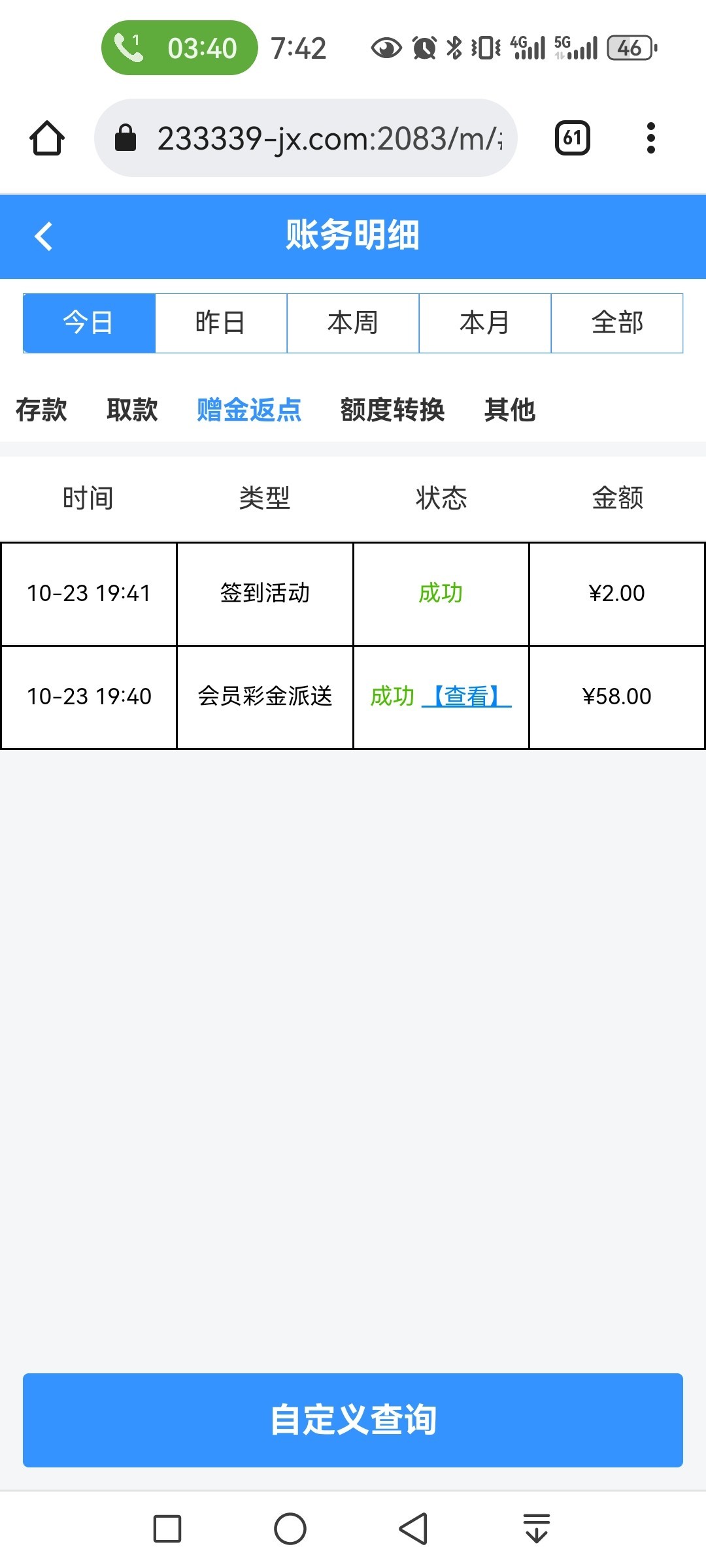
Task: Tap the 自定义查询 button
Action: (x=353, y=1420)
